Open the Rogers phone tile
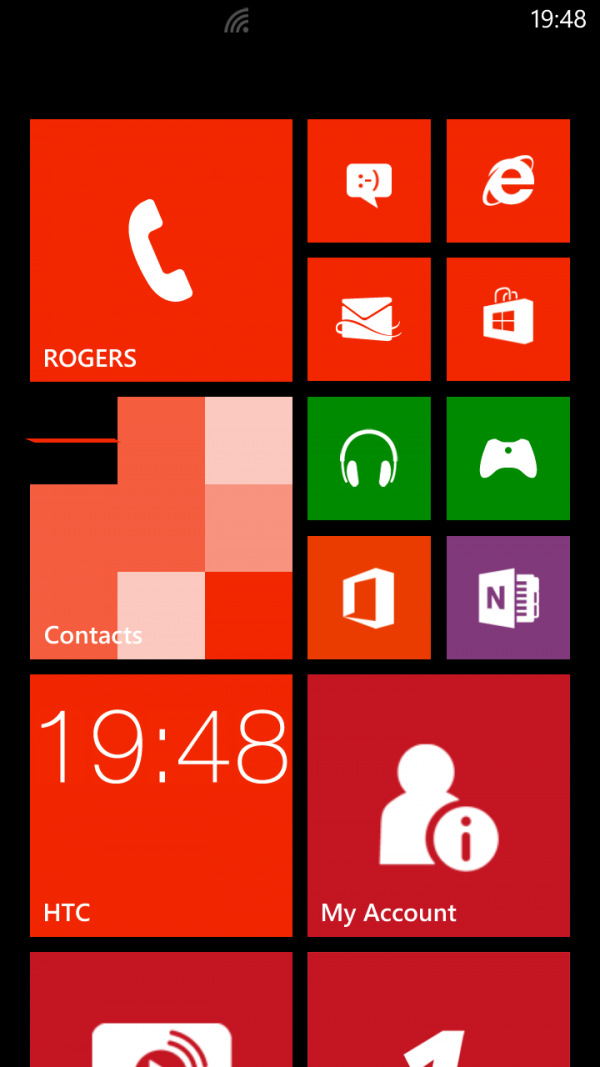Image resolution: width=600 pixels, height=1067 pixels. [x=161, y=250]
